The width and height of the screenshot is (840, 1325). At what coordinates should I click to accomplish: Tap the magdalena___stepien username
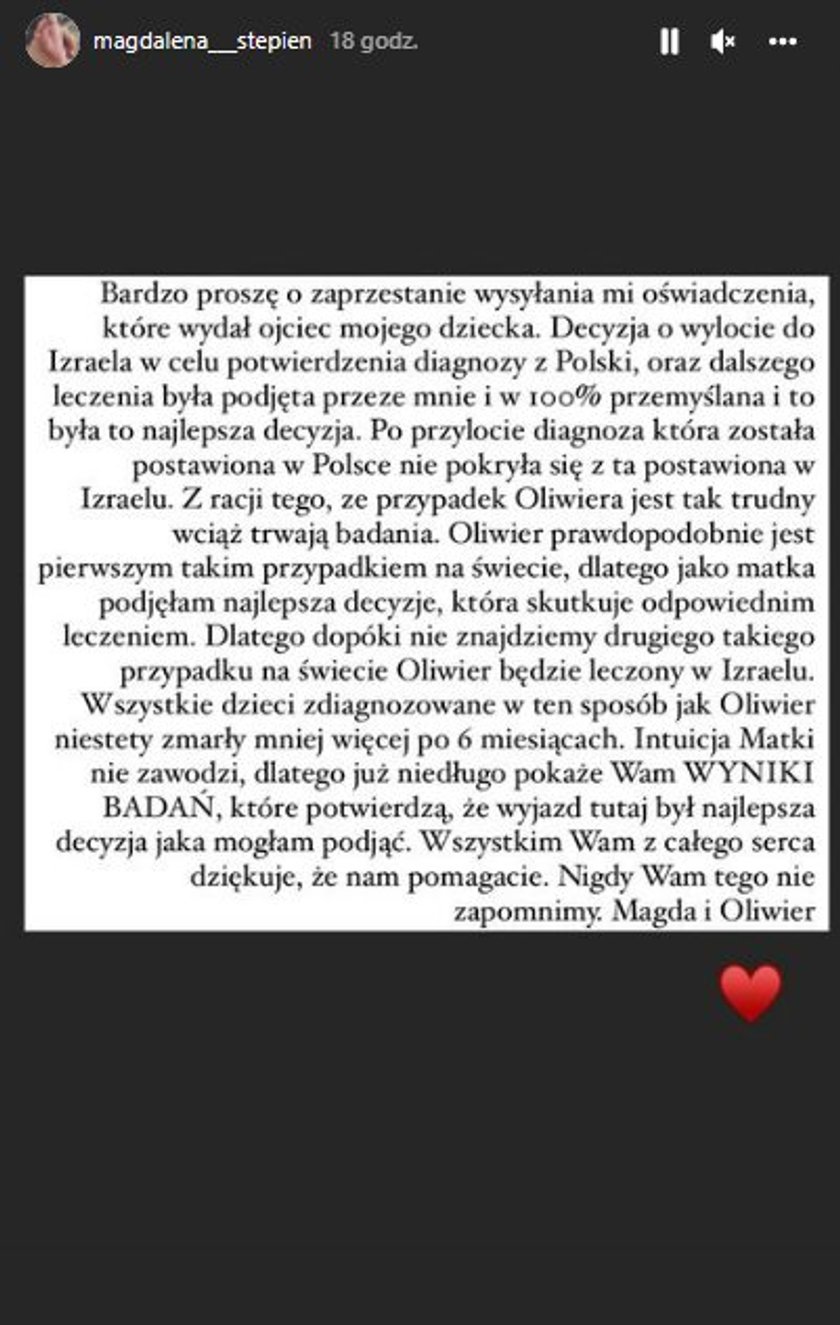tap(202, 41)
